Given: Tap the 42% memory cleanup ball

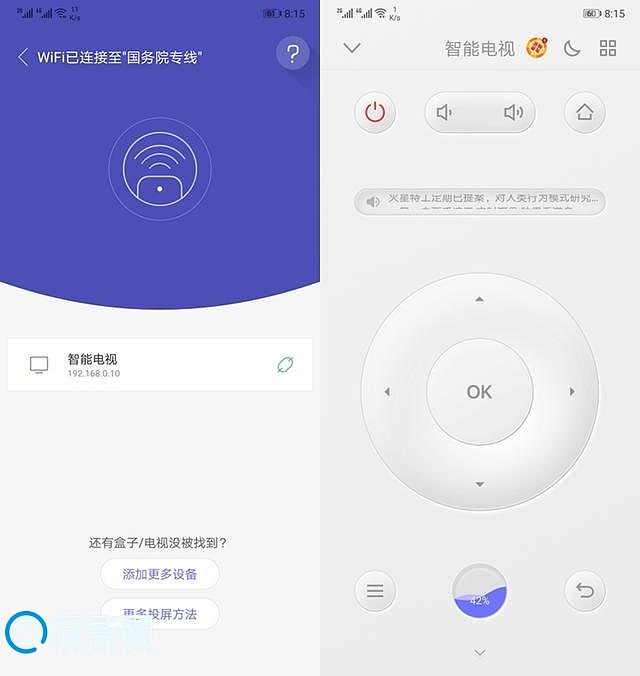Looking at the screenshot, I should (479, 591).
